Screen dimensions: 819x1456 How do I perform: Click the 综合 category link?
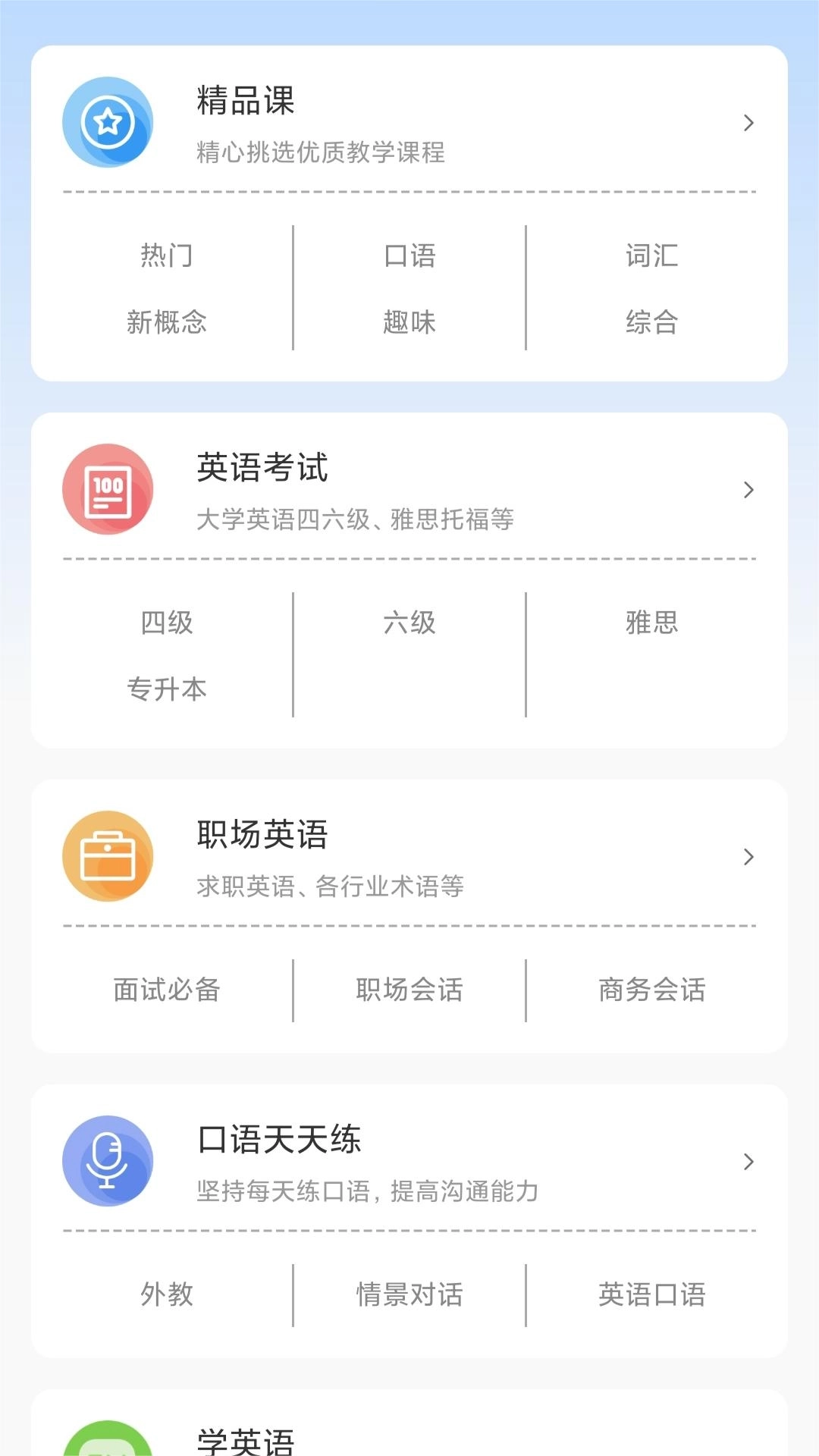[x=651, y=323]
